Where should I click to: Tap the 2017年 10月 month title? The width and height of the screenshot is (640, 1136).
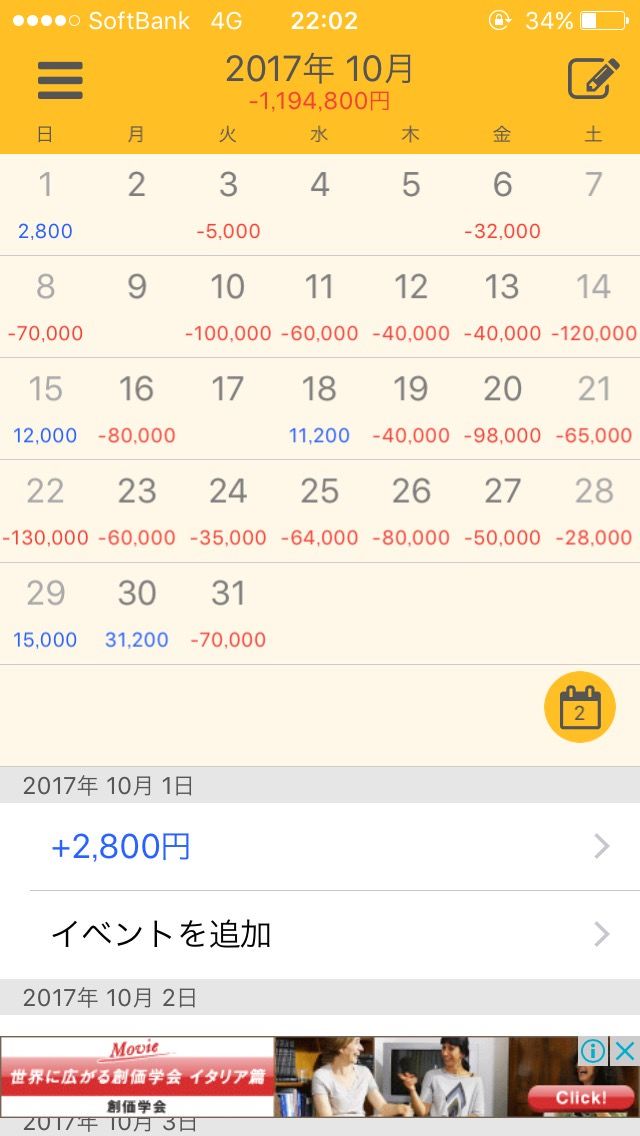click(x=319, y=69)
